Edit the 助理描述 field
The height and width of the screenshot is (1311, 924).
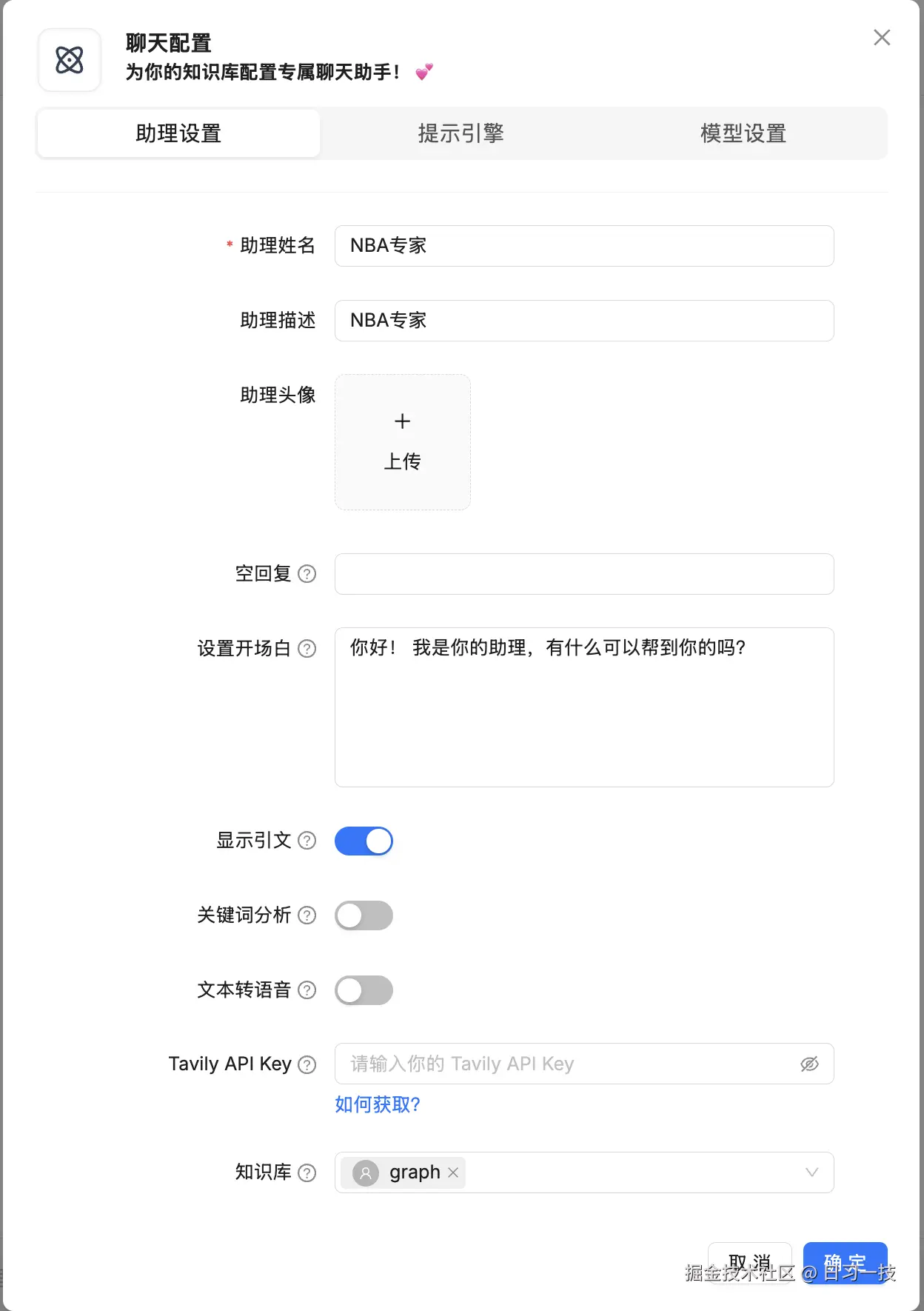[x=583, y=321]
